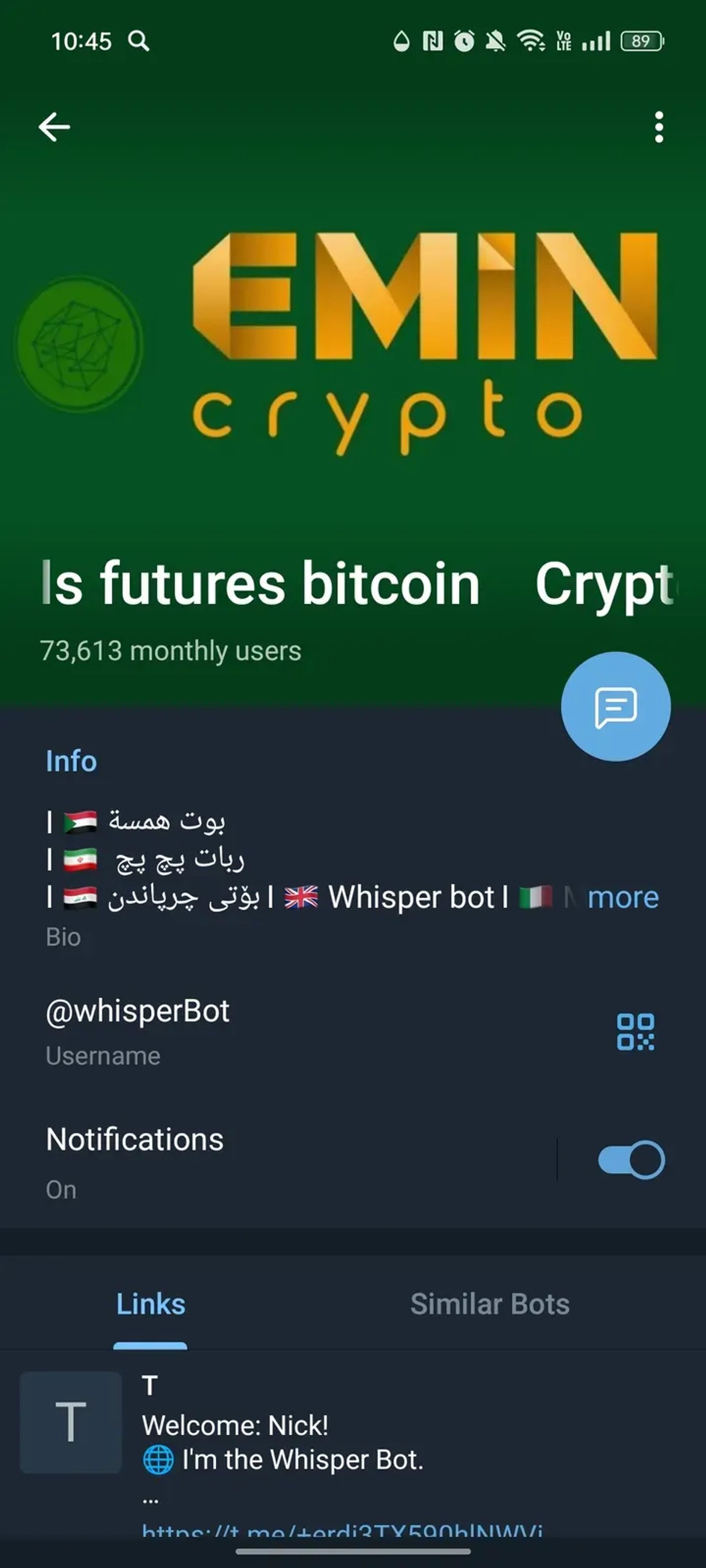Image resolution: width=706 pixels, height=1568 pixels.
Task: Switch to the Similar Bots tab
Action: point(489,1305)
